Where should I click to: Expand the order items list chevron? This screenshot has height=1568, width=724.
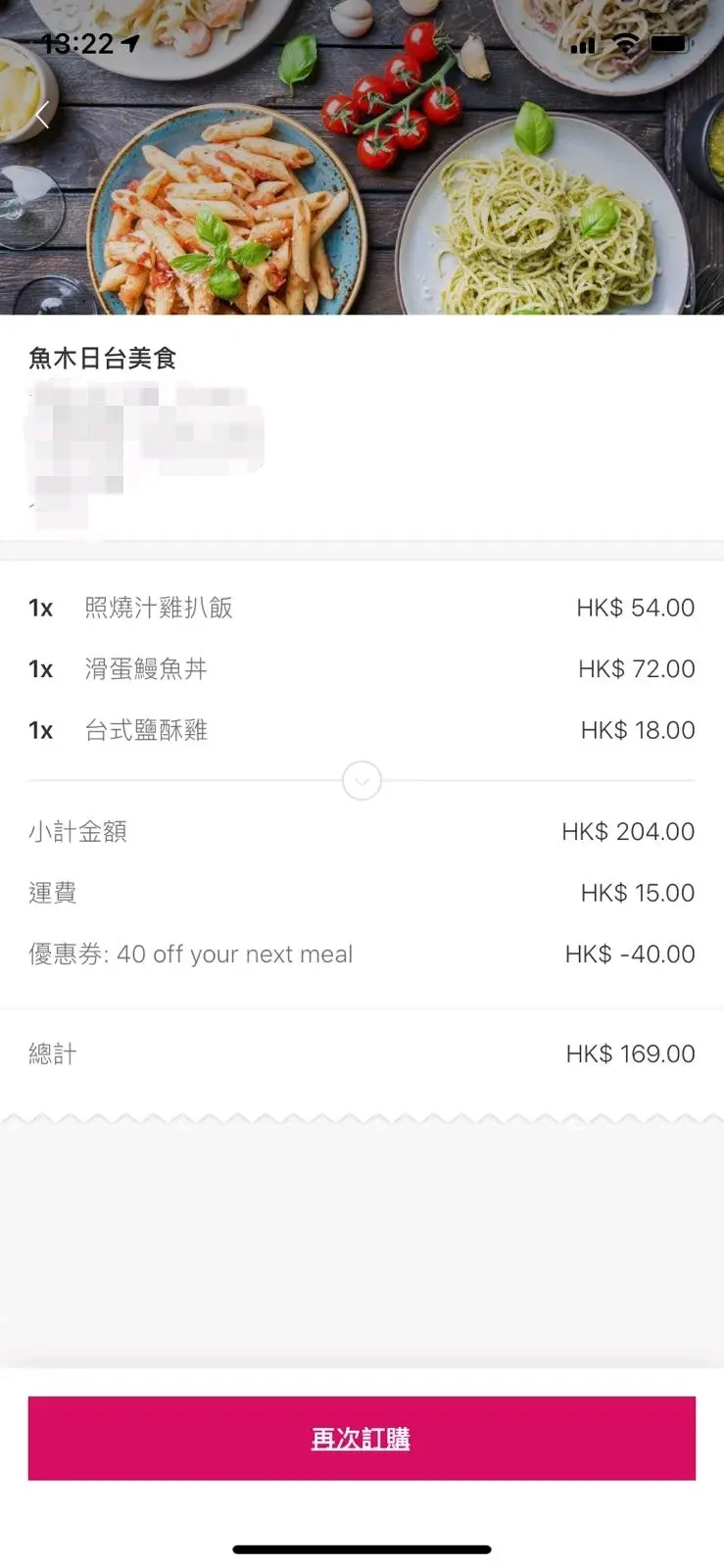[362, 781]
